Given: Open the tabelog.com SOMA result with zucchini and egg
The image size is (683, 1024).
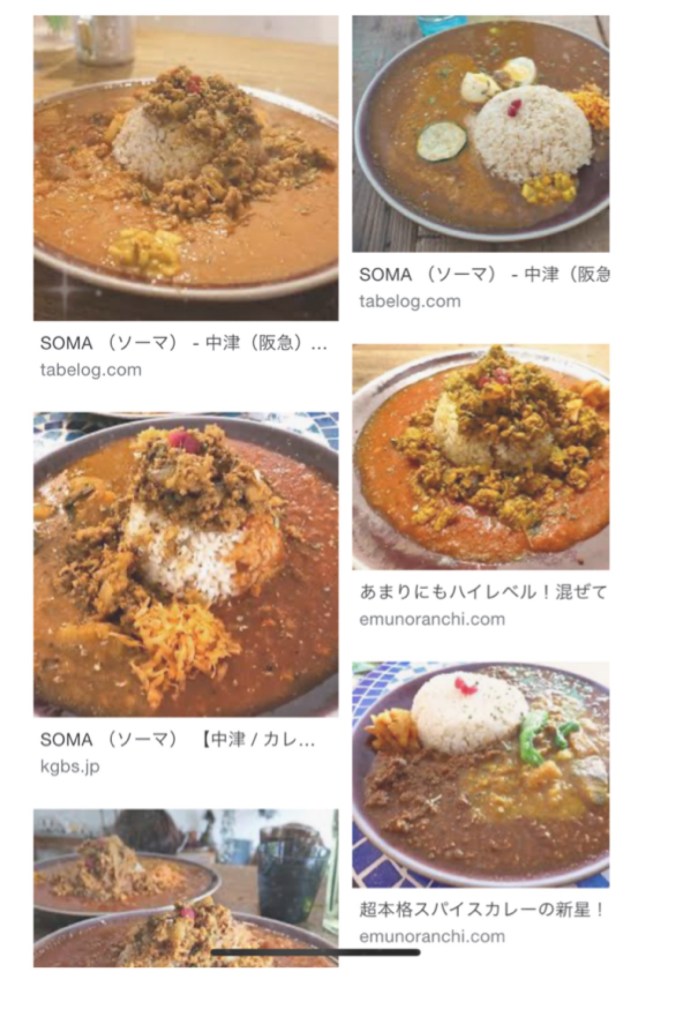Looking at the screenshot, I should tap(480, 134).
